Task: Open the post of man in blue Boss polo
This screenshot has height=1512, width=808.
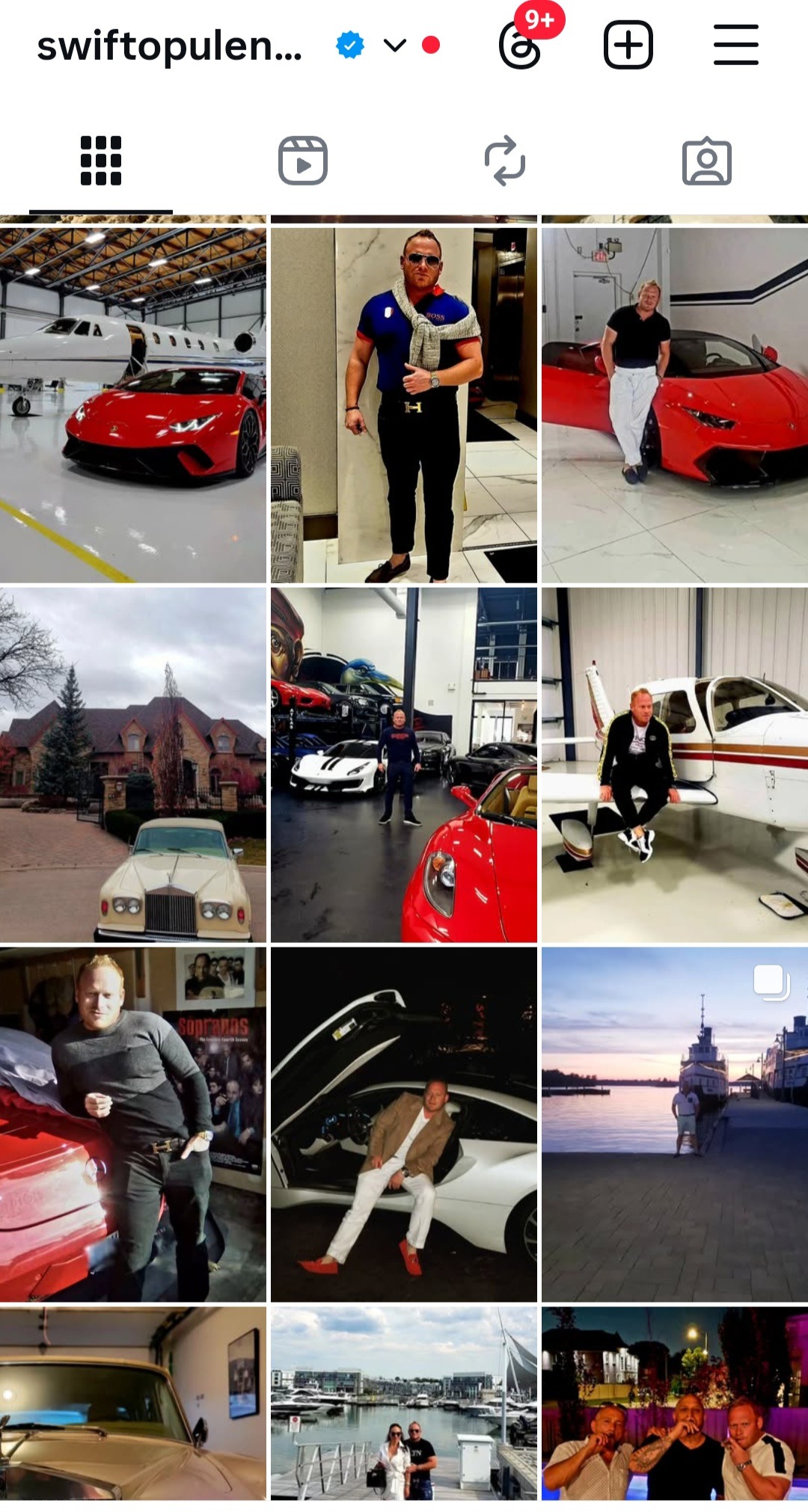Action: coord(404,405)
